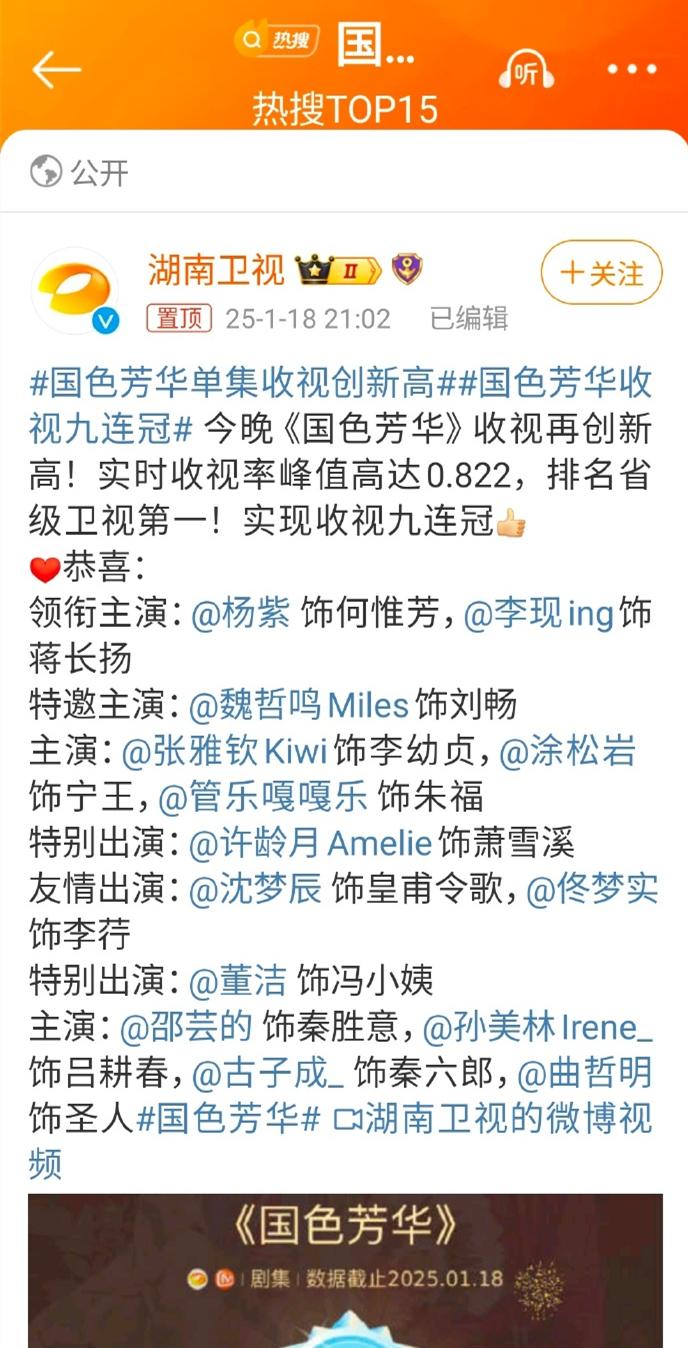This screenshot has width=688, height=1348.
Task: Open the three-dot overflow menu
Action: pos(632,69)
